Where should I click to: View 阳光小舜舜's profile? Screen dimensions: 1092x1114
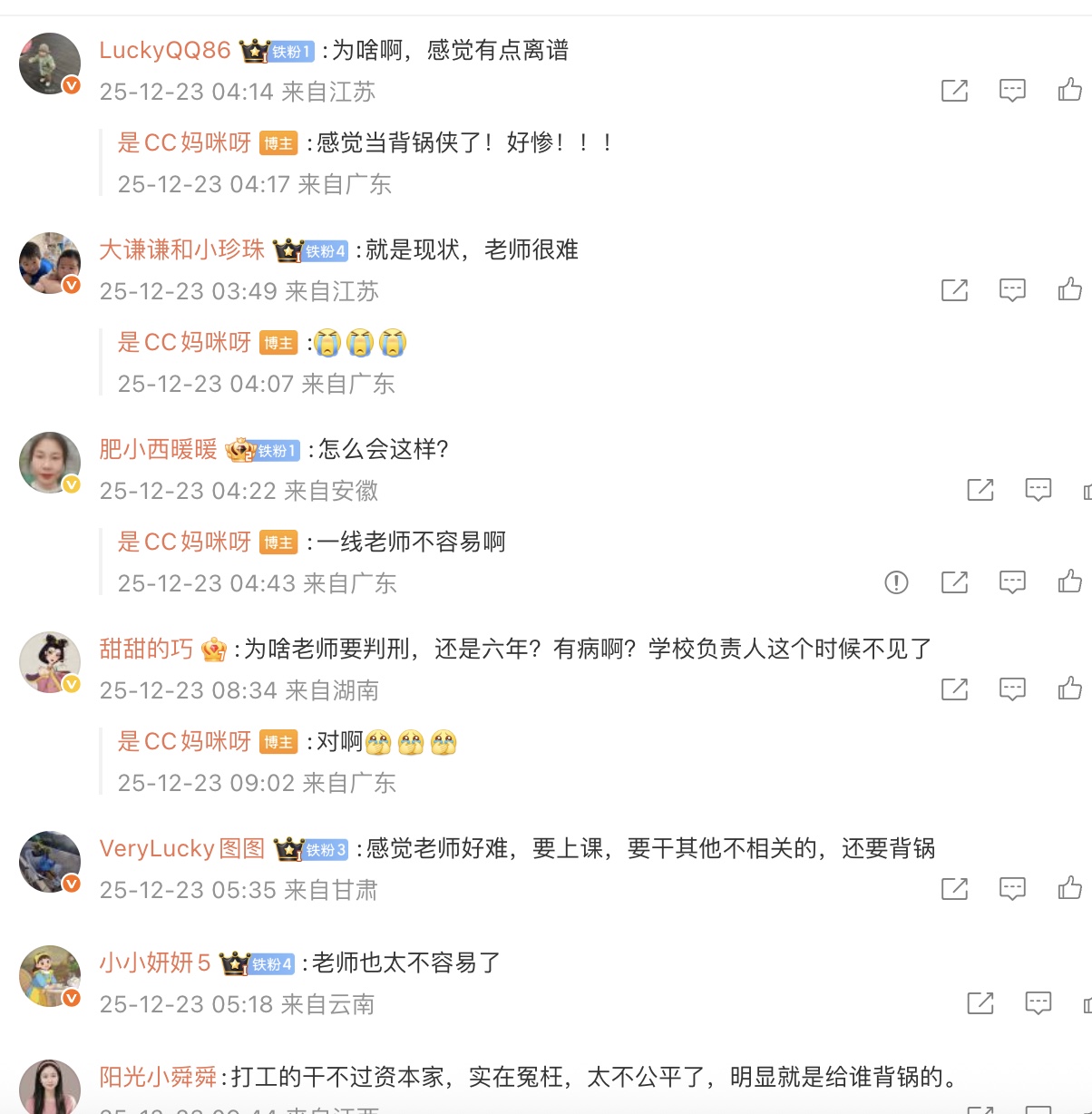(158, 1078)
